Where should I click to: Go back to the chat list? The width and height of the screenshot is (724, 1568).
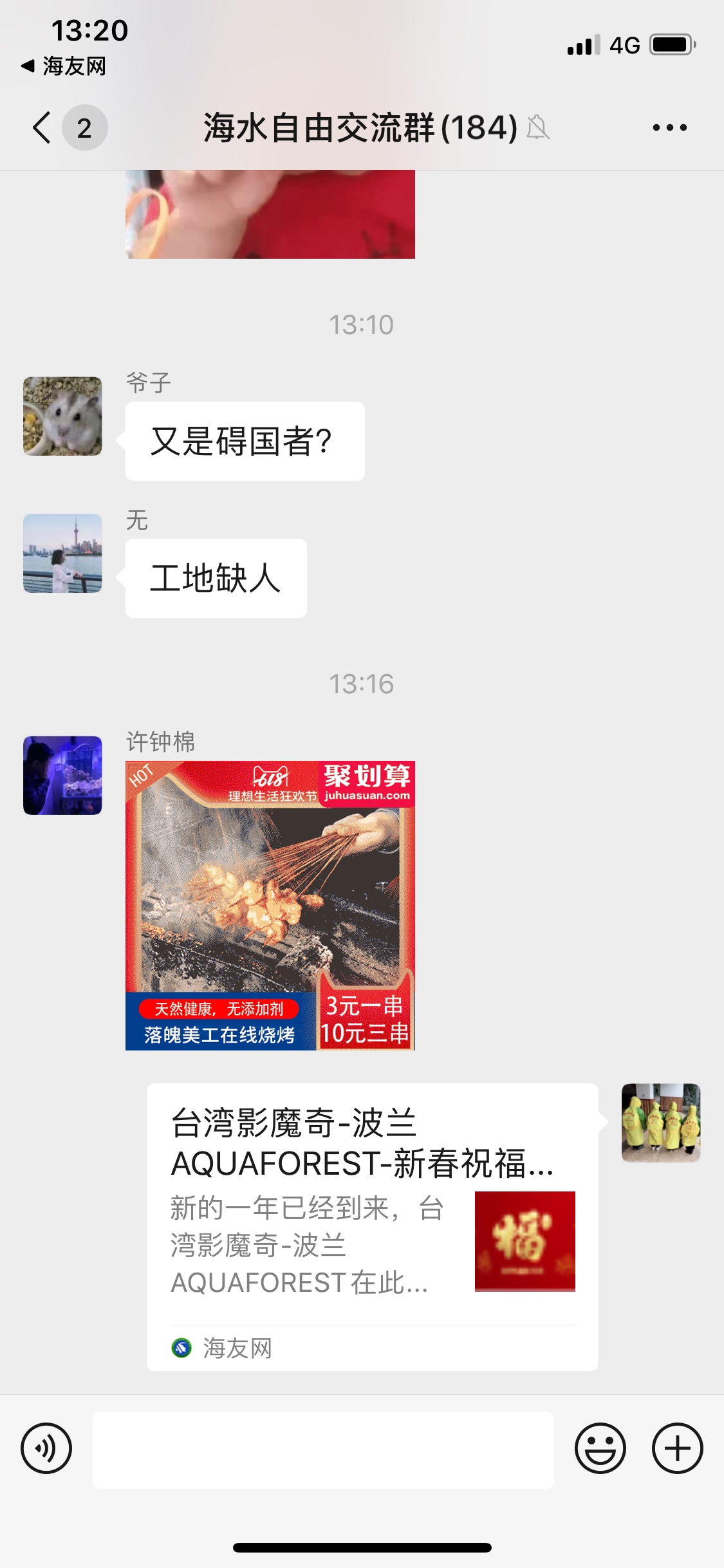click(x=42, y=127)
